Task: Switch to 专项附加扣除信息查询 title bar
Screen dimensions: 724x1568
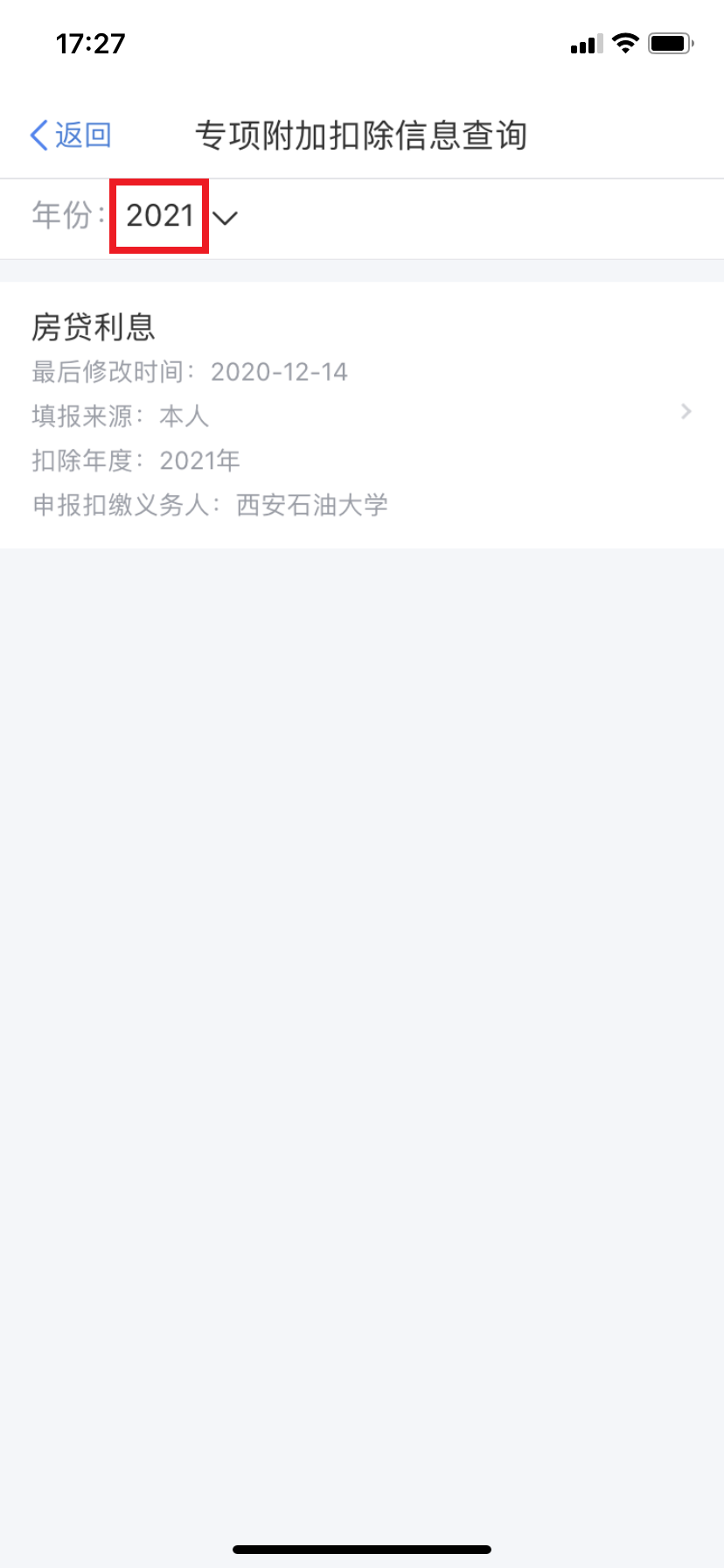Action: pos(362,135)
